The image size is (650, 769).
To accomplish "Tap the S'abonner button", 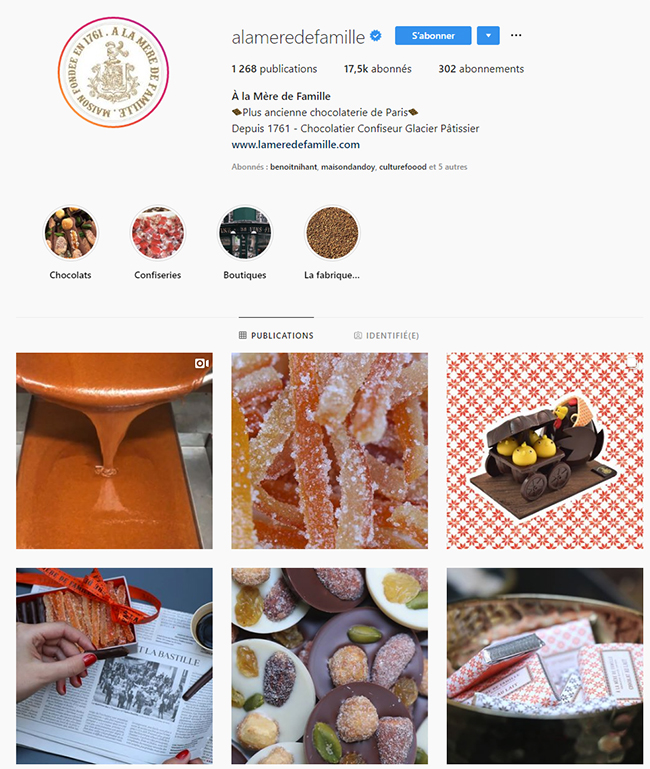I will pyautogui.click(x=432, y=35).
